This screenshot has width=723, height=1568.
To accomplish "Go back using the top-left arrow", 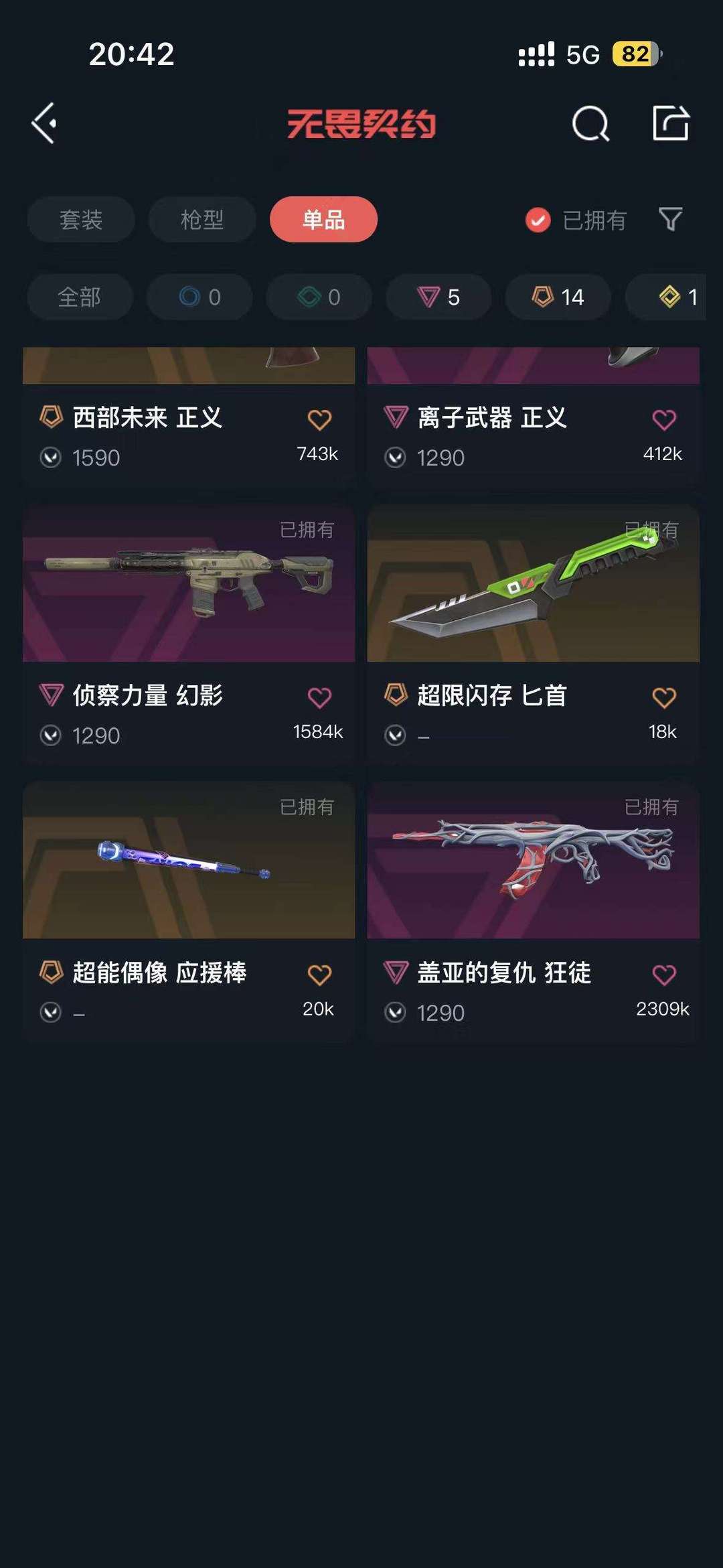I will [x=44, y=123].
